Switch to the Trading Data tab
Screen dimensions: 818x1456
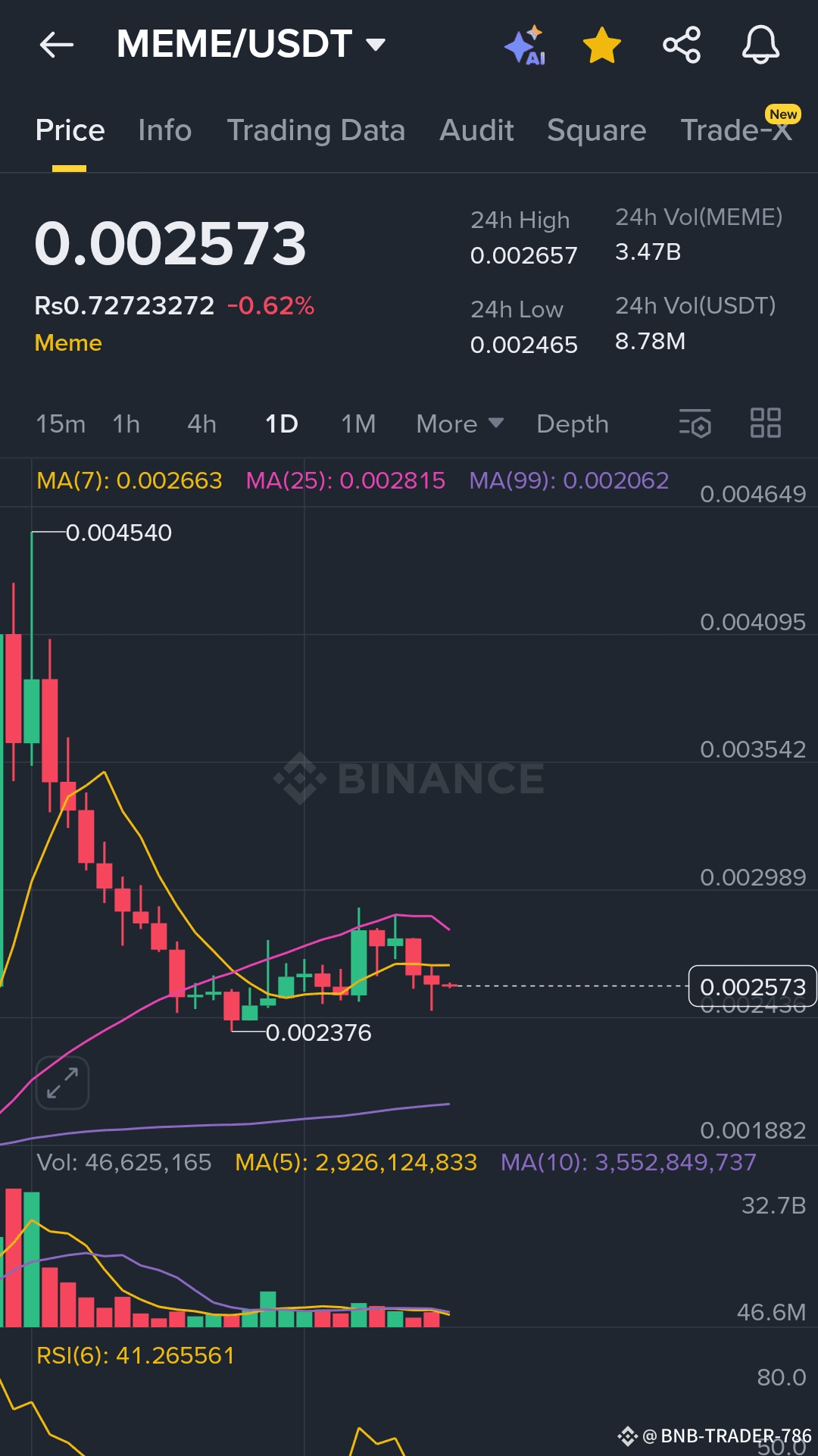[x=316, y=130]
